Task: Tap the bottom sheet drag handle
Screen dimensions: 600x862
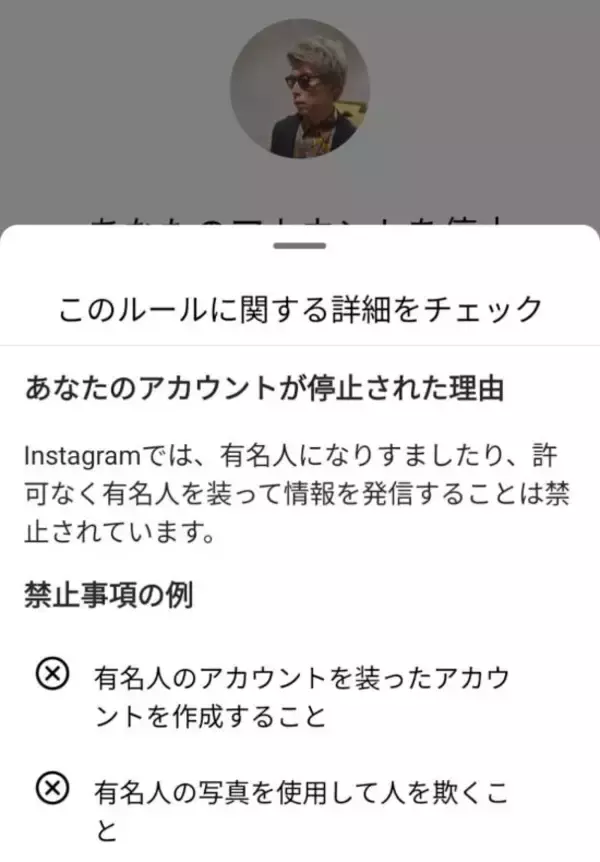Action: [x=299, y=245]
